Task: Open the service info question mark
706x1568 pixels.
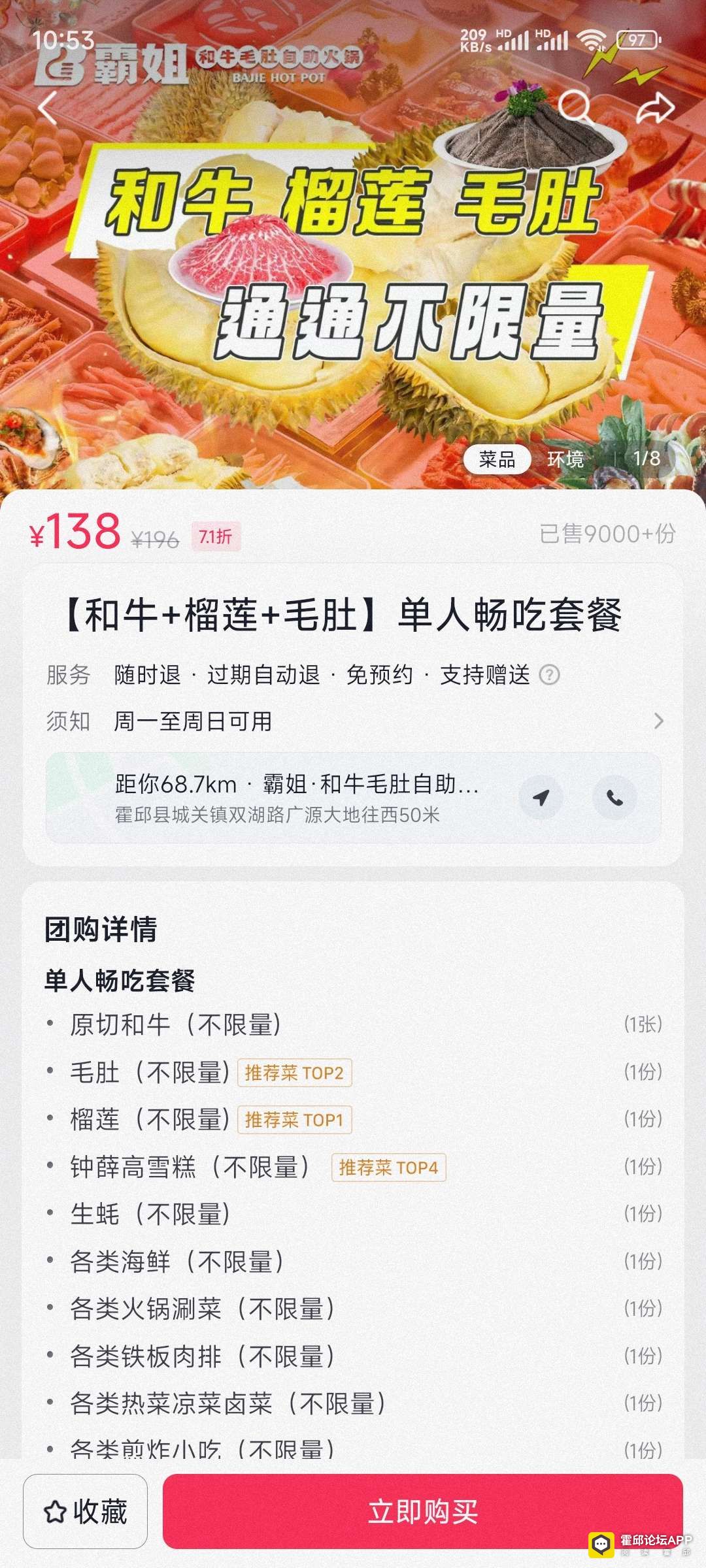Action: 549,675
